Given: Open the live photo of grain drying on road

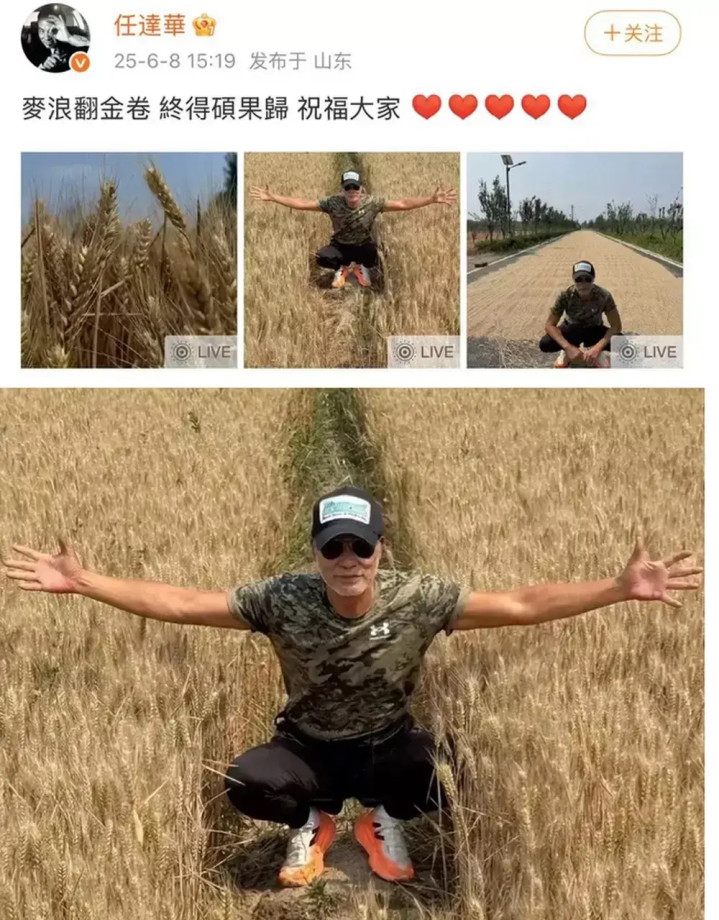Looking at the screenshot, I should (575, 259).
